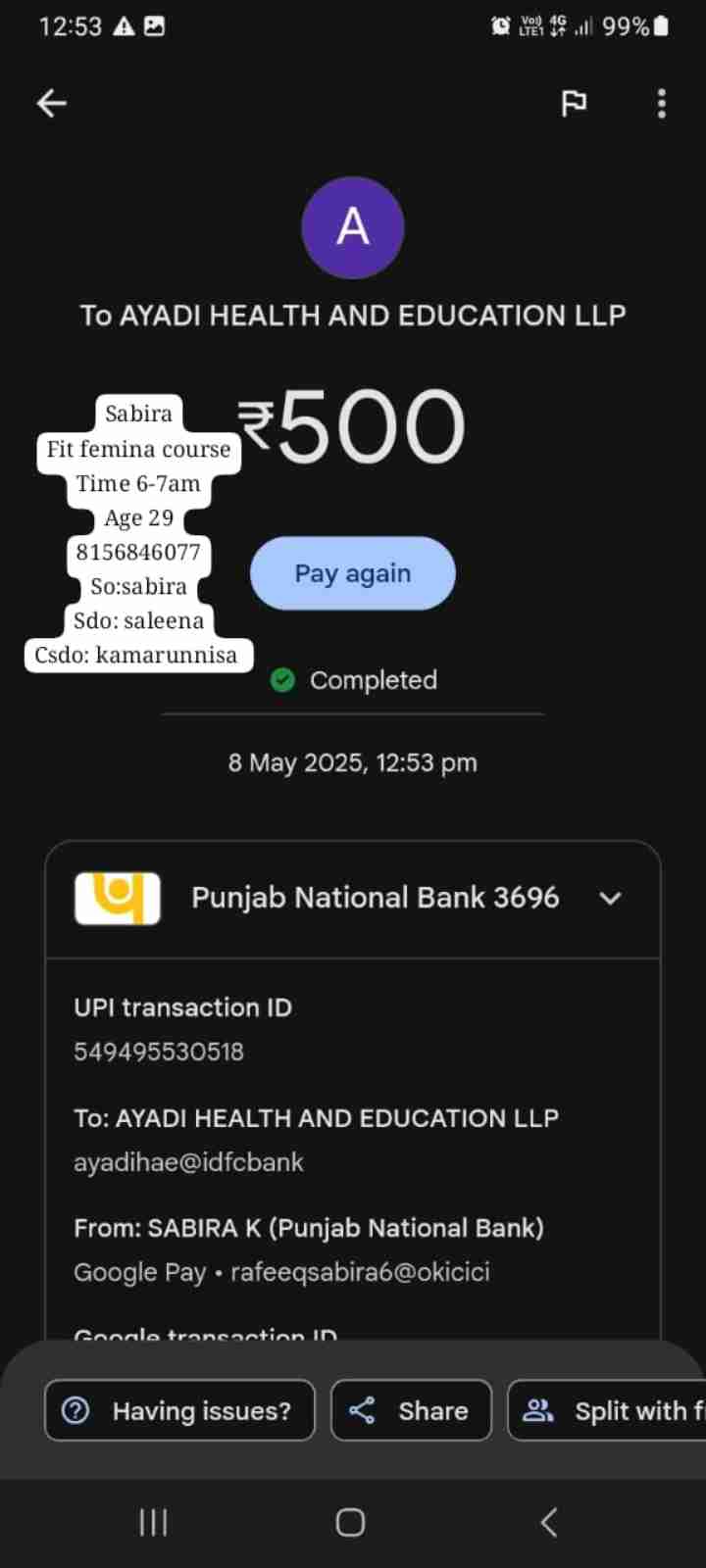Viewport: 706px width, 1568px height.
Task: Open the three-dot overflow menu
Action: (662, 103)
